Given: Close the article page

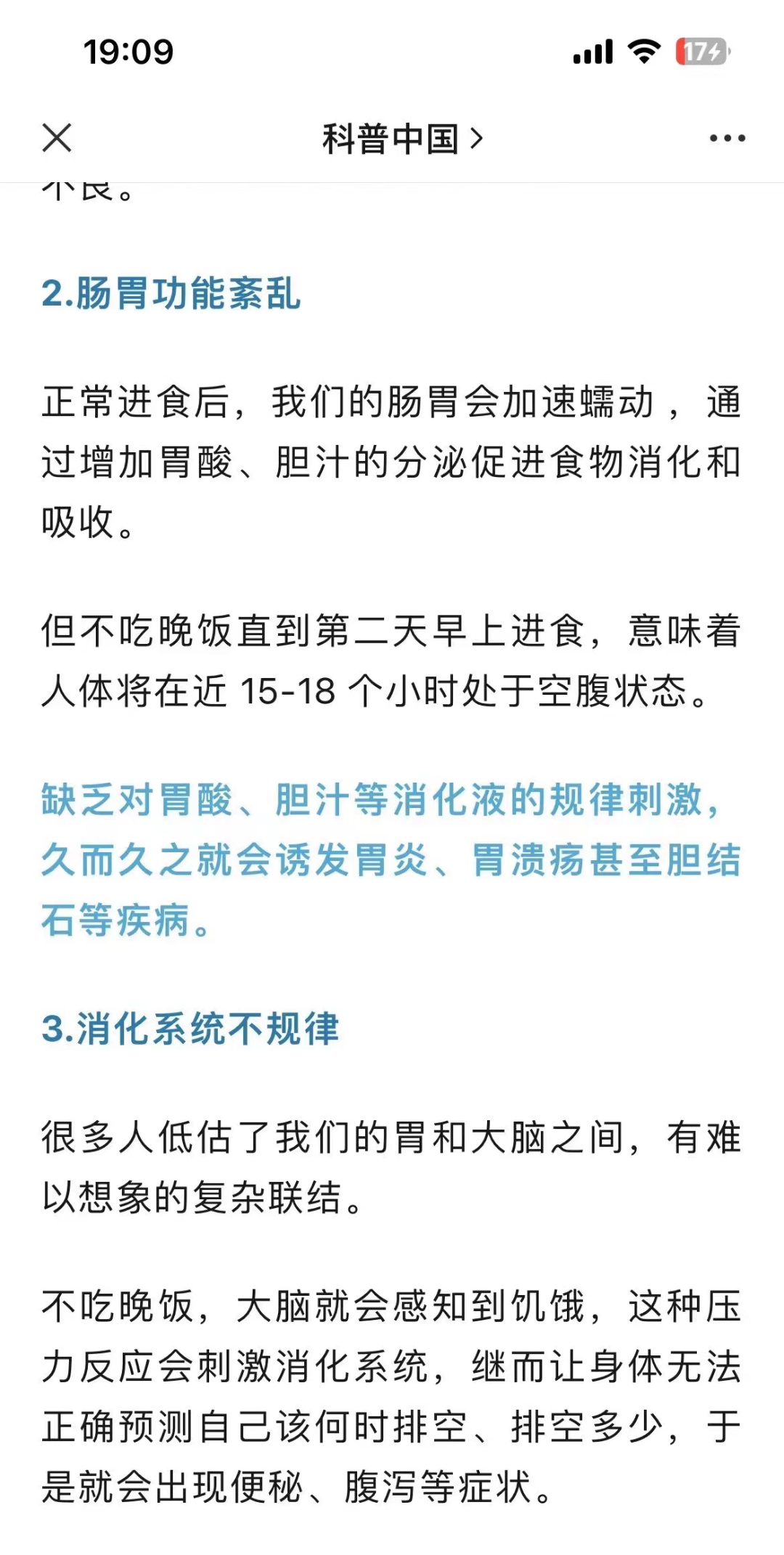Looking at the screenshot, I should coord(57,138).
